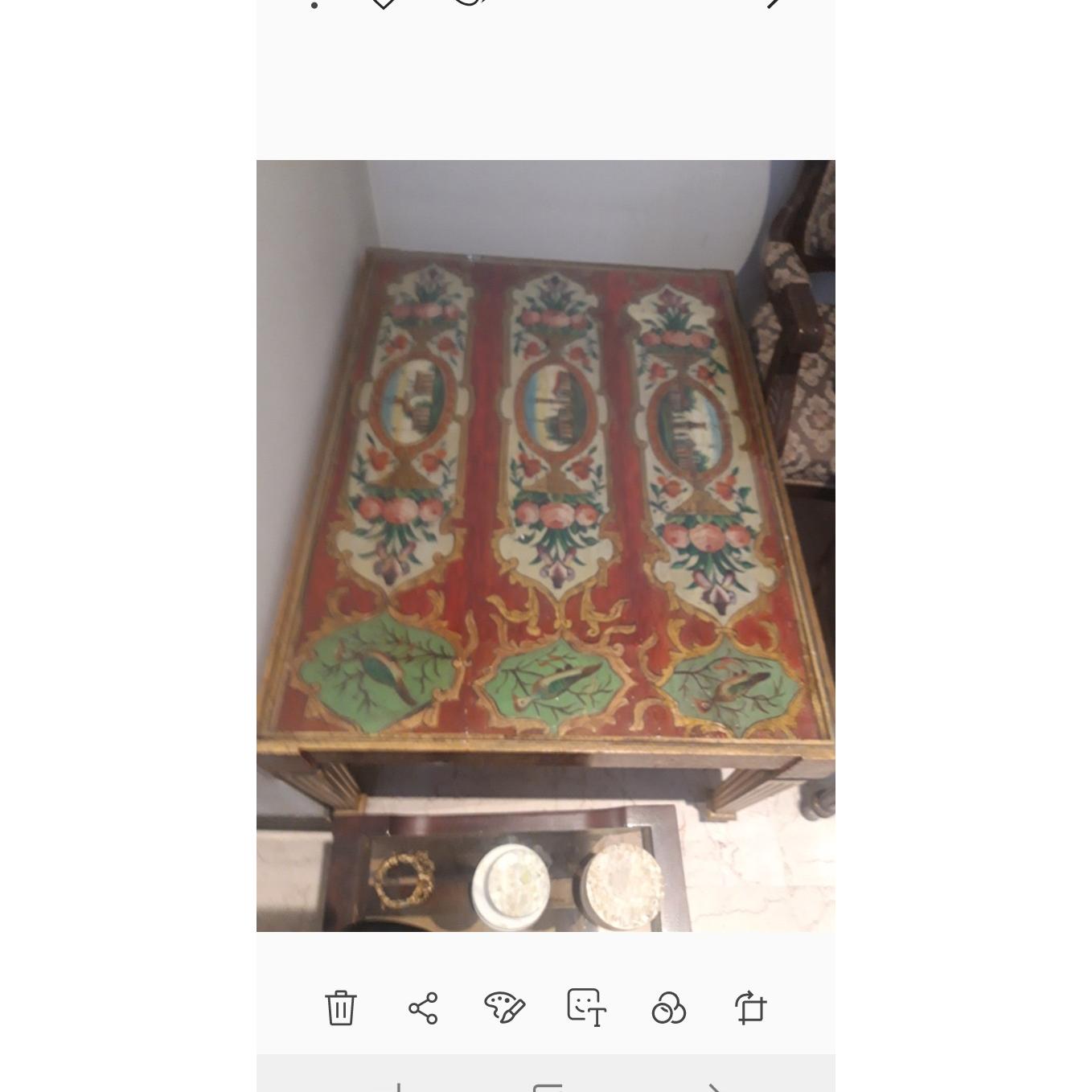Delete this photo with the trash icon
Image resolution: width=1092 pixels, height=1092 pixels.
[x=341, y=1008]
